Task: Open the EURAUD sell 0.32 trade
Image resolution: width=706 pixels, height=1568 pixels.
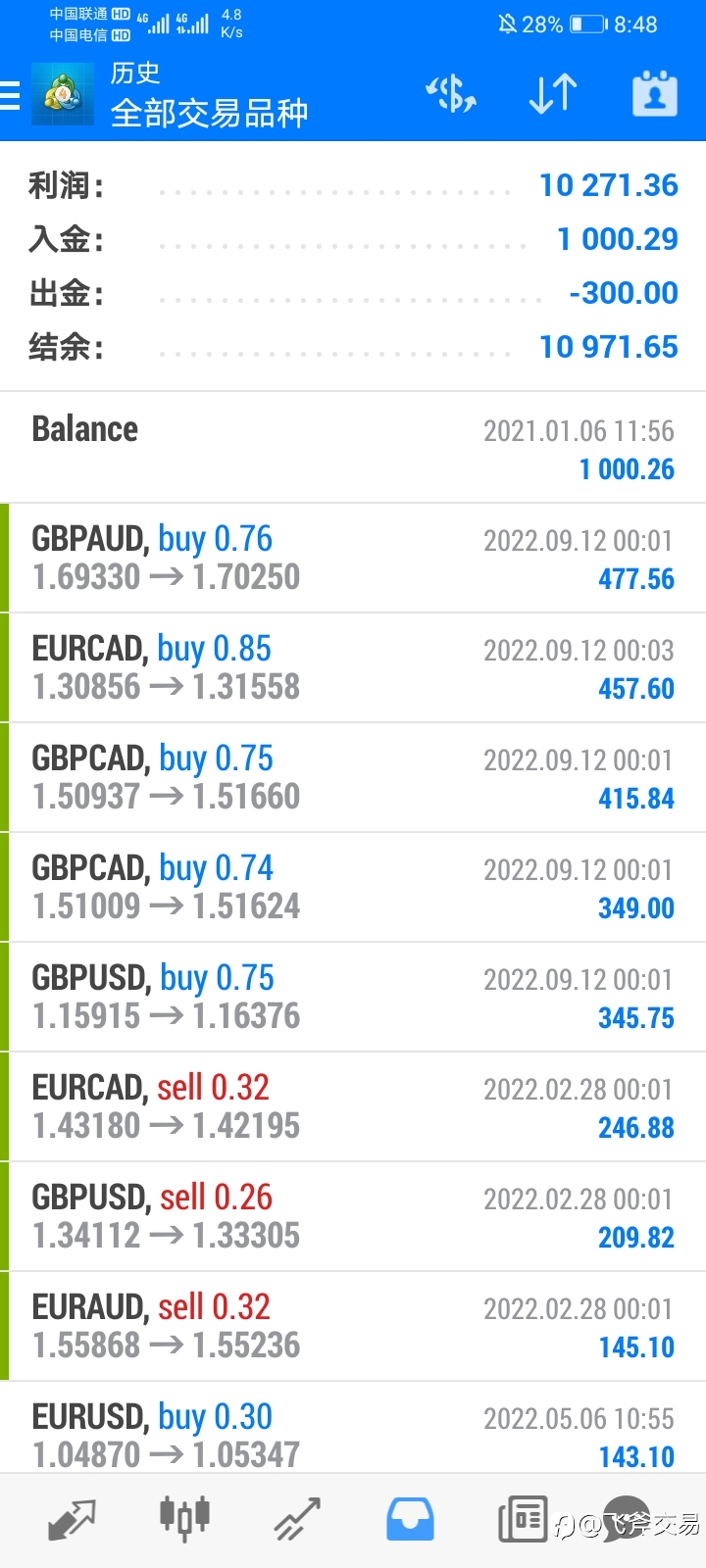Action: pyautogui.click(x=353, y=1326)
